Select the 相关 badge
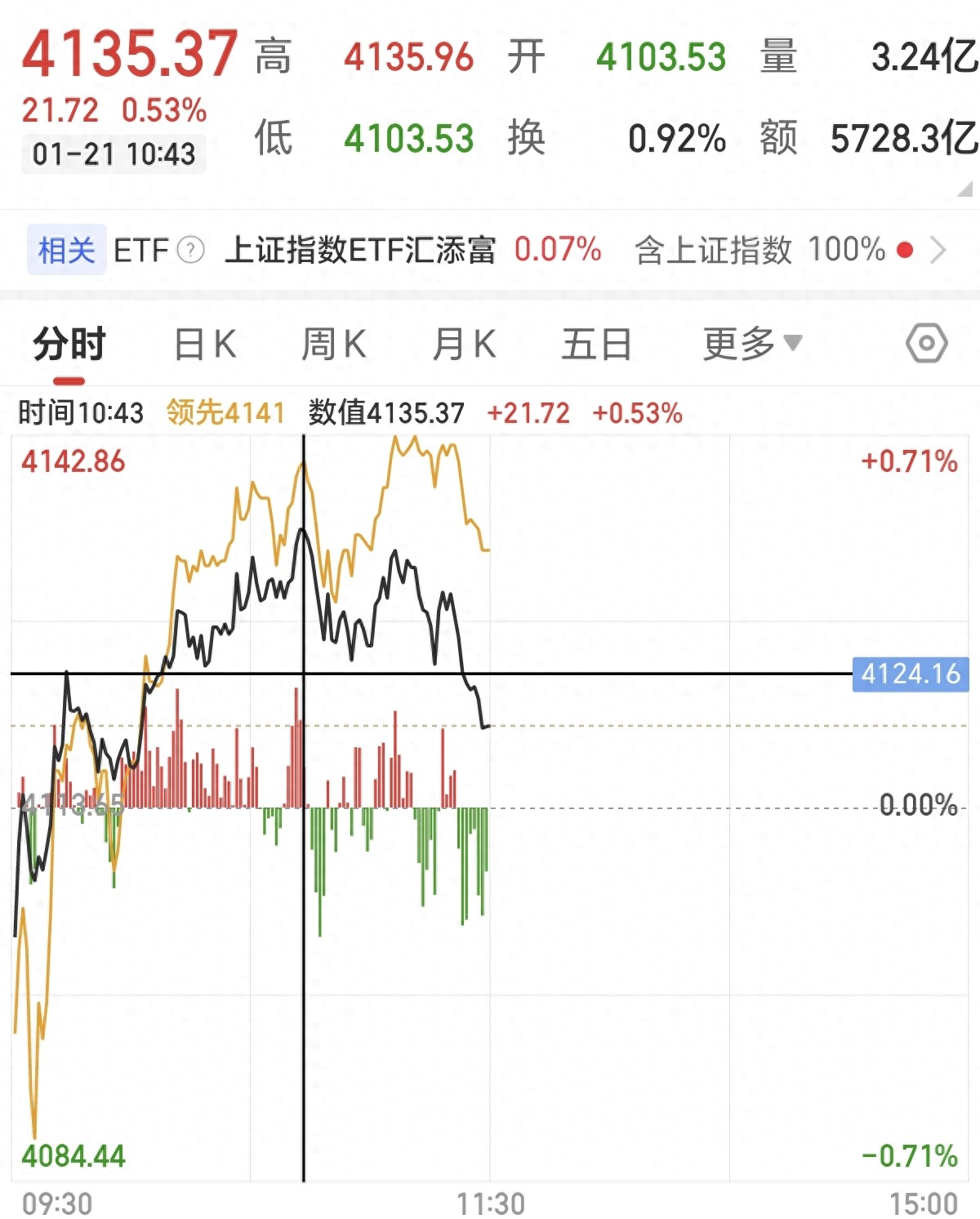Image resolution: width=980 pixels, height=1219 pixels. pos(65,250)
